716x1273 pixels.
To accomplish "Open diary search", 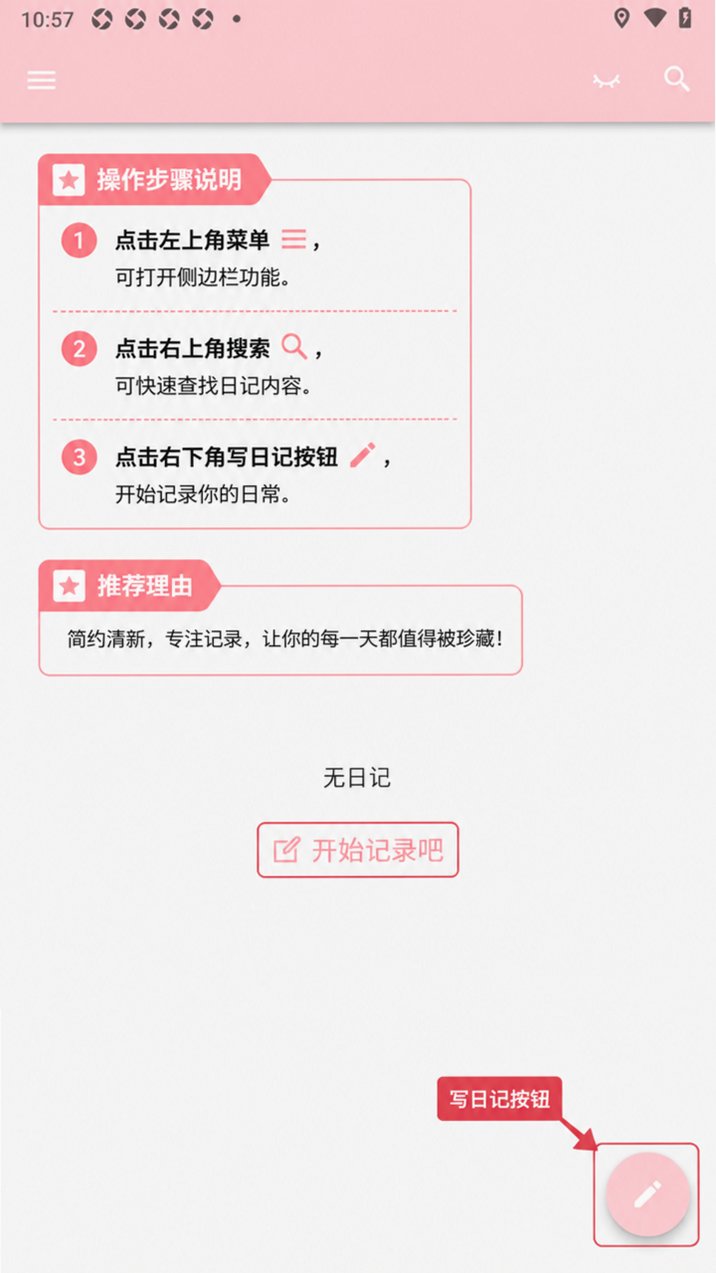I will (677, 80).
